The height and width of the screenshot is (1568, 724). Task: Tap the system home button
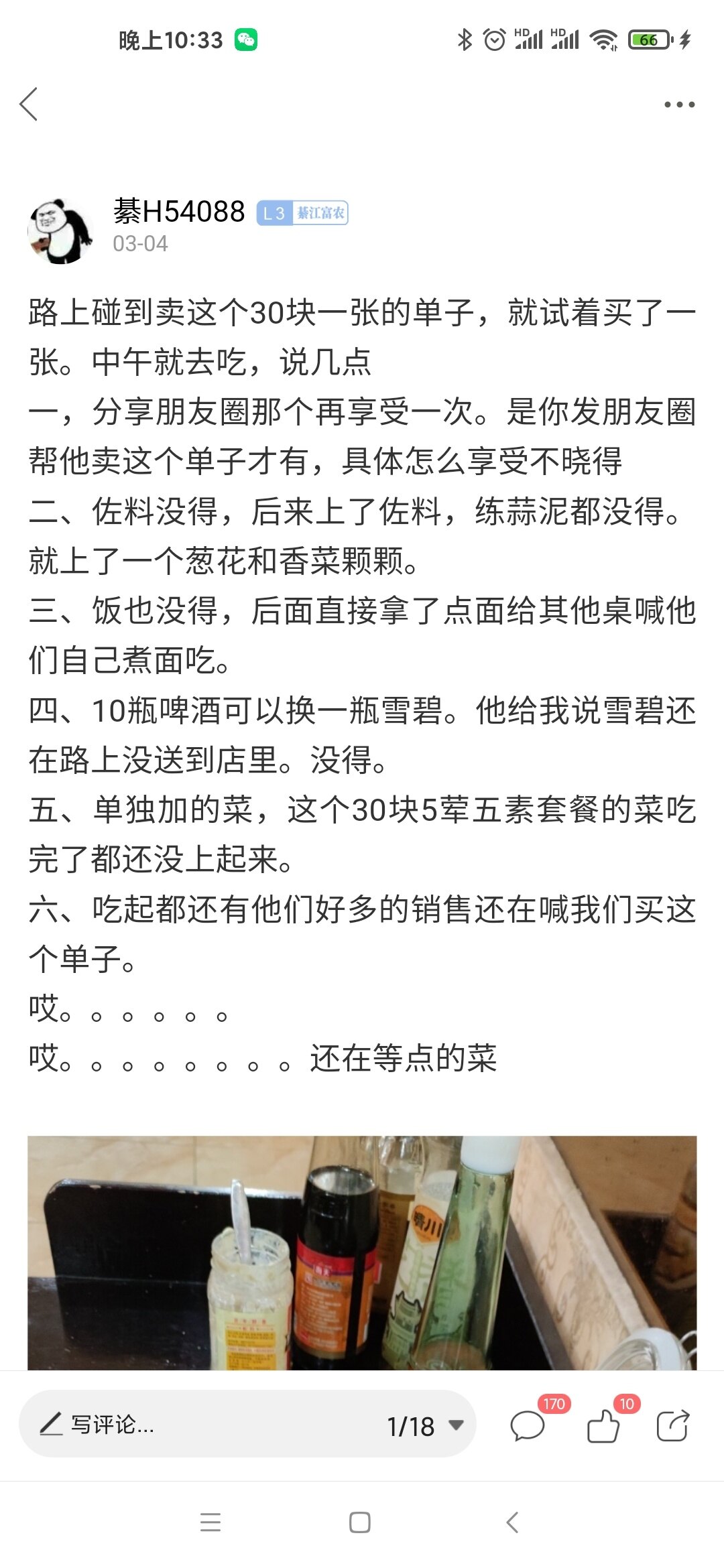tap(360, 1522)
